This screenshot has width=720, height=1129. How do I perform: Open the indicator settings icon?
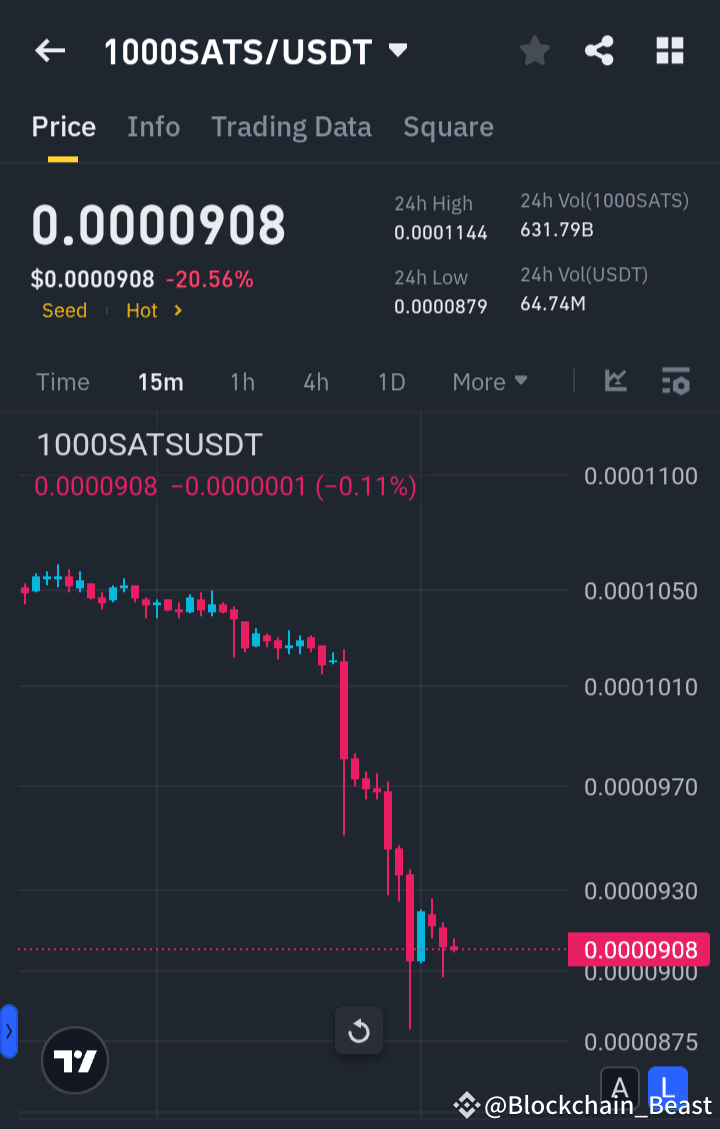[675, 381]
